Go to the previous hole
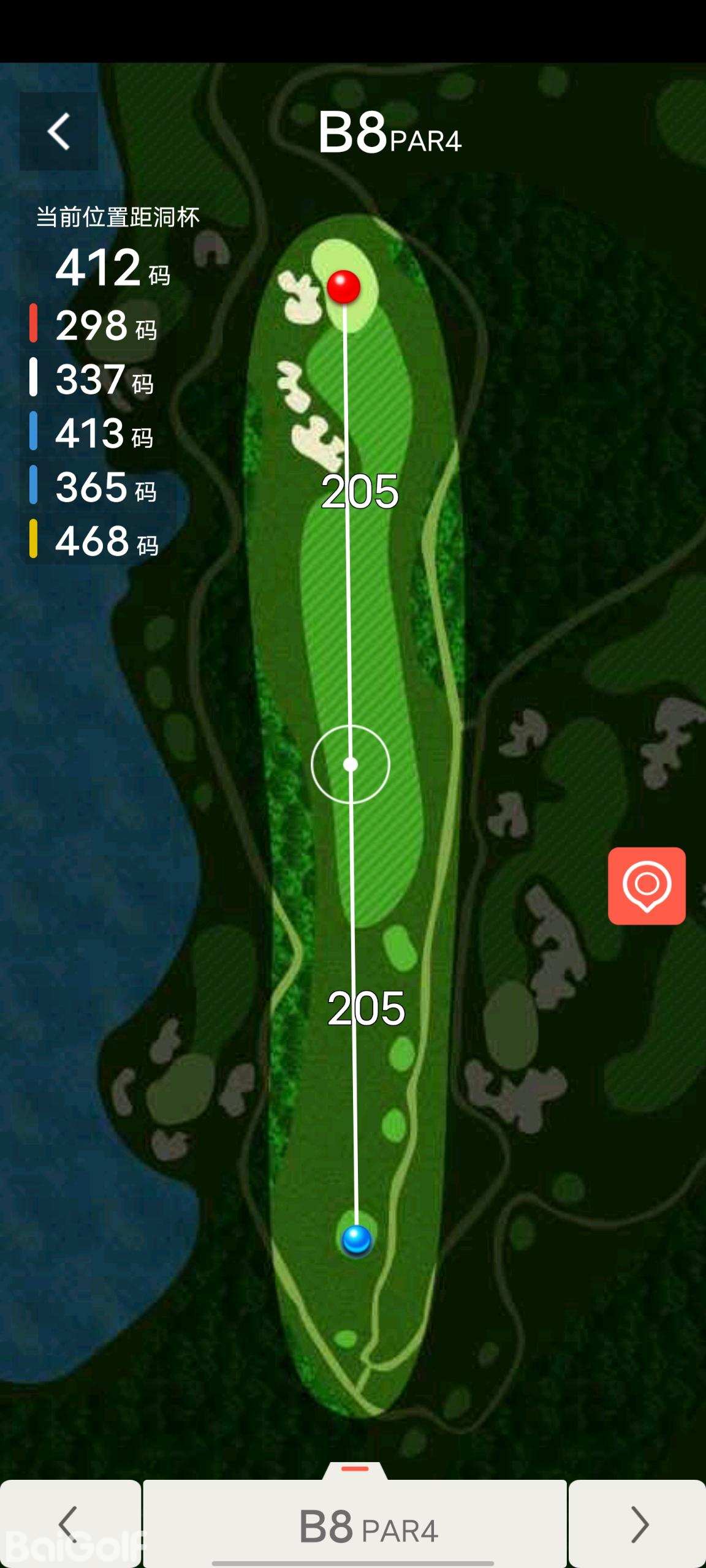 [x=70, y=1524]
